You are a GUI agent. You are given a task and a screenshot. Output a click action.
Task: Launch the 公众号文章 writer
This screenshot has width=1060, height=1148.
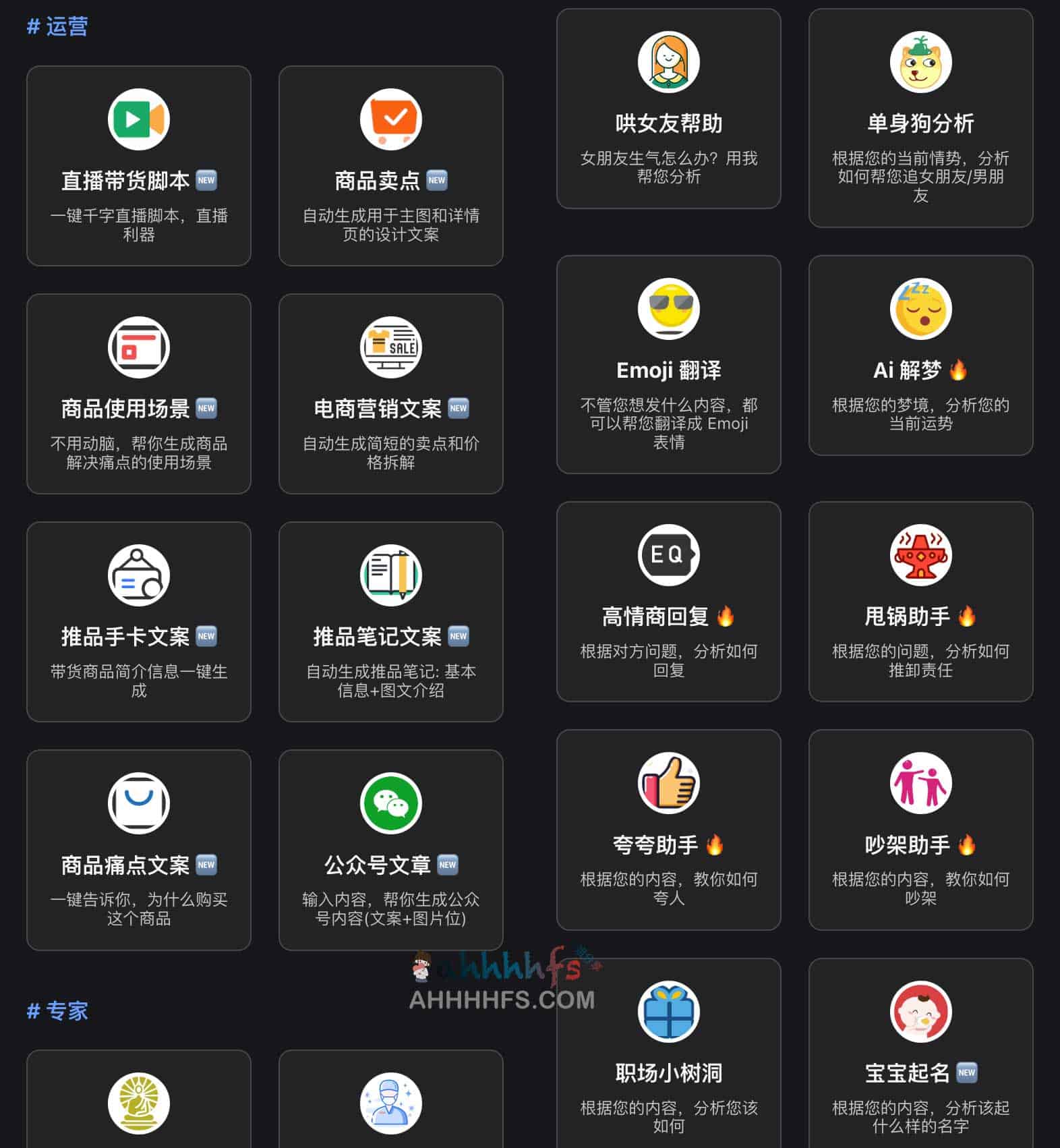tap(390, 850)
